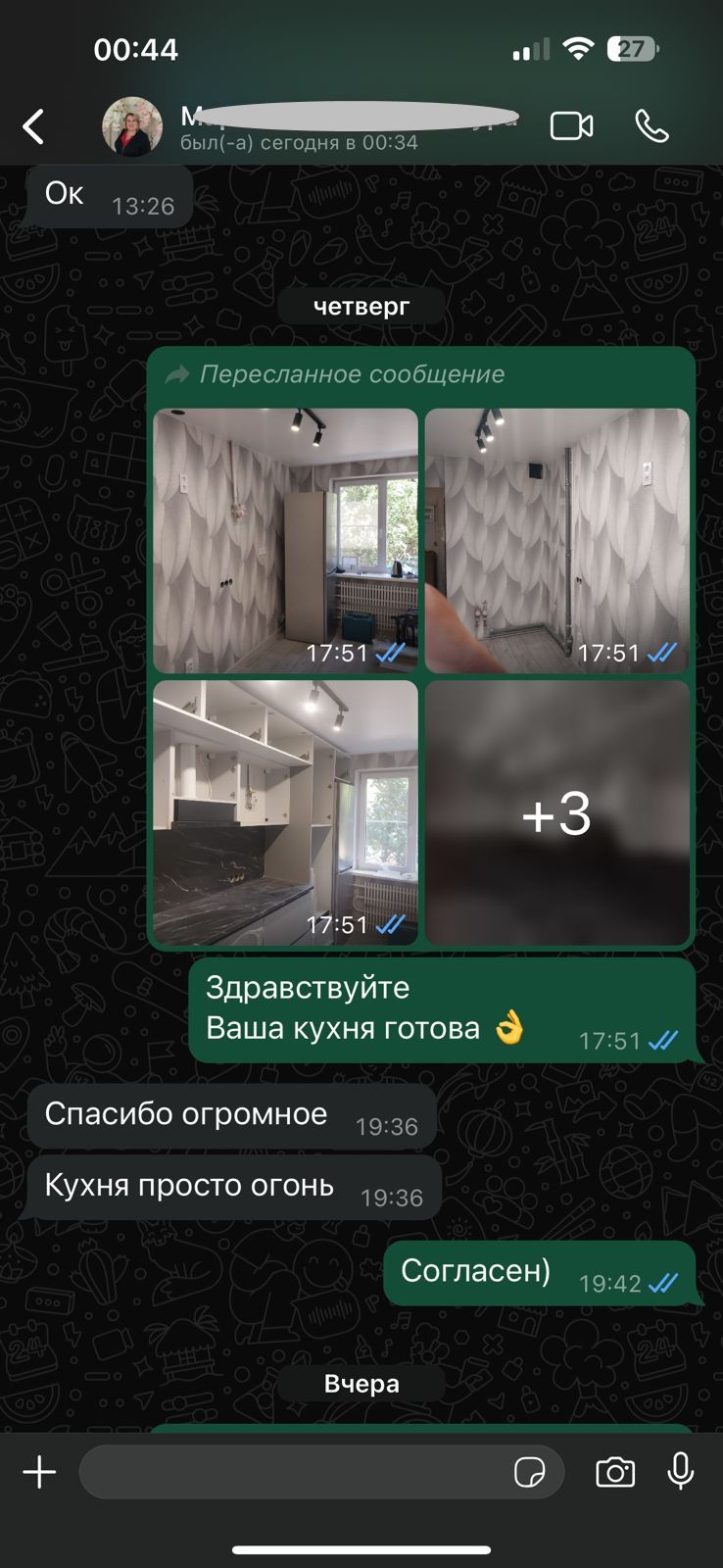Start a video call with this contact
Screen dimensions: 723x1568
571,126
